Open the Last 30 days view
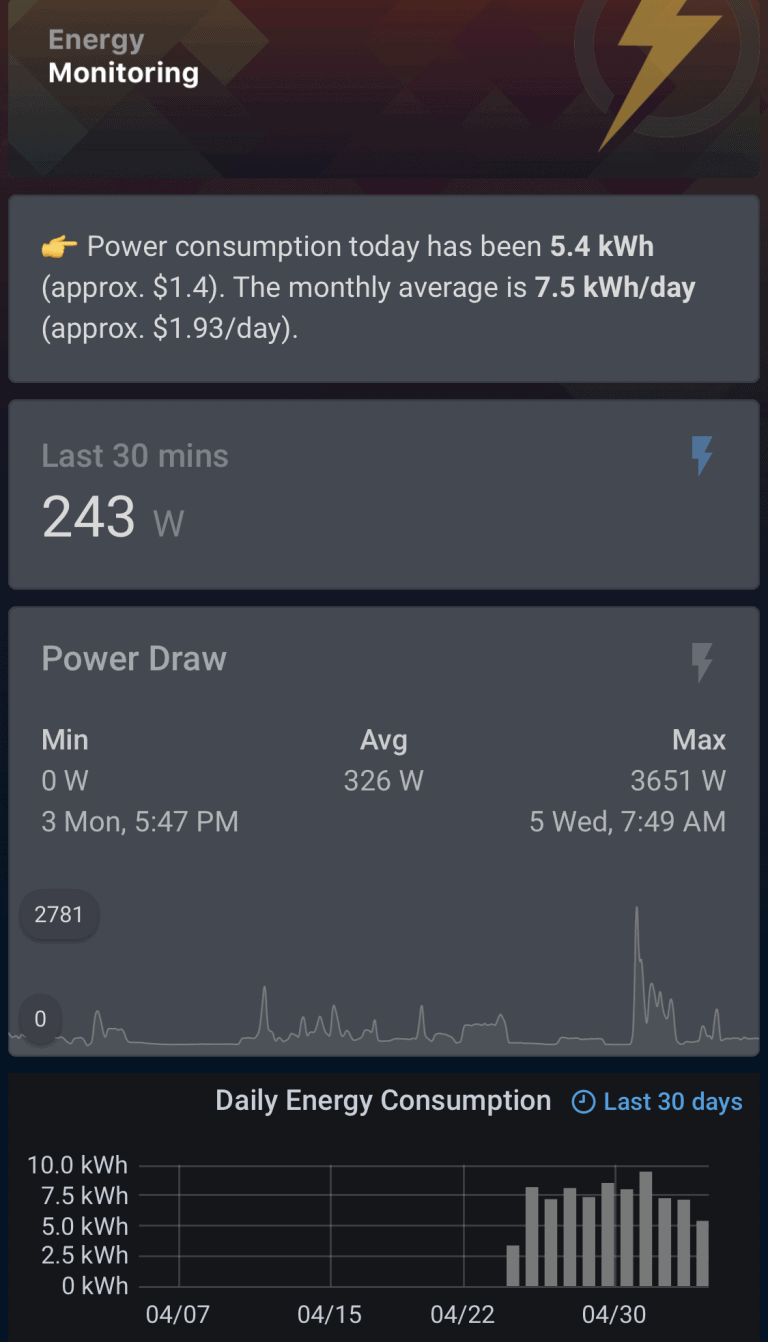 point(672,1101)
